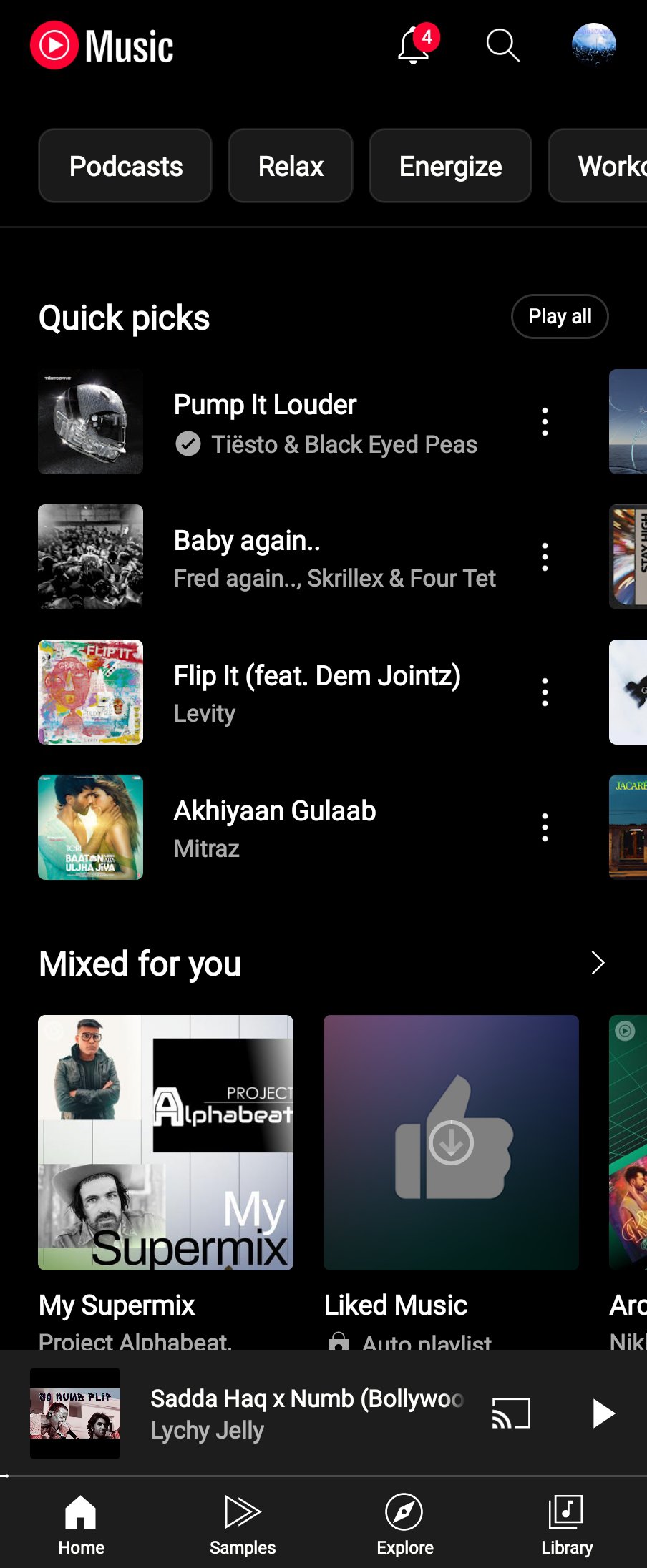Open options for Akhiyaan Gulaab
This screenshot has height=1568, width=647.
point(545,827)
